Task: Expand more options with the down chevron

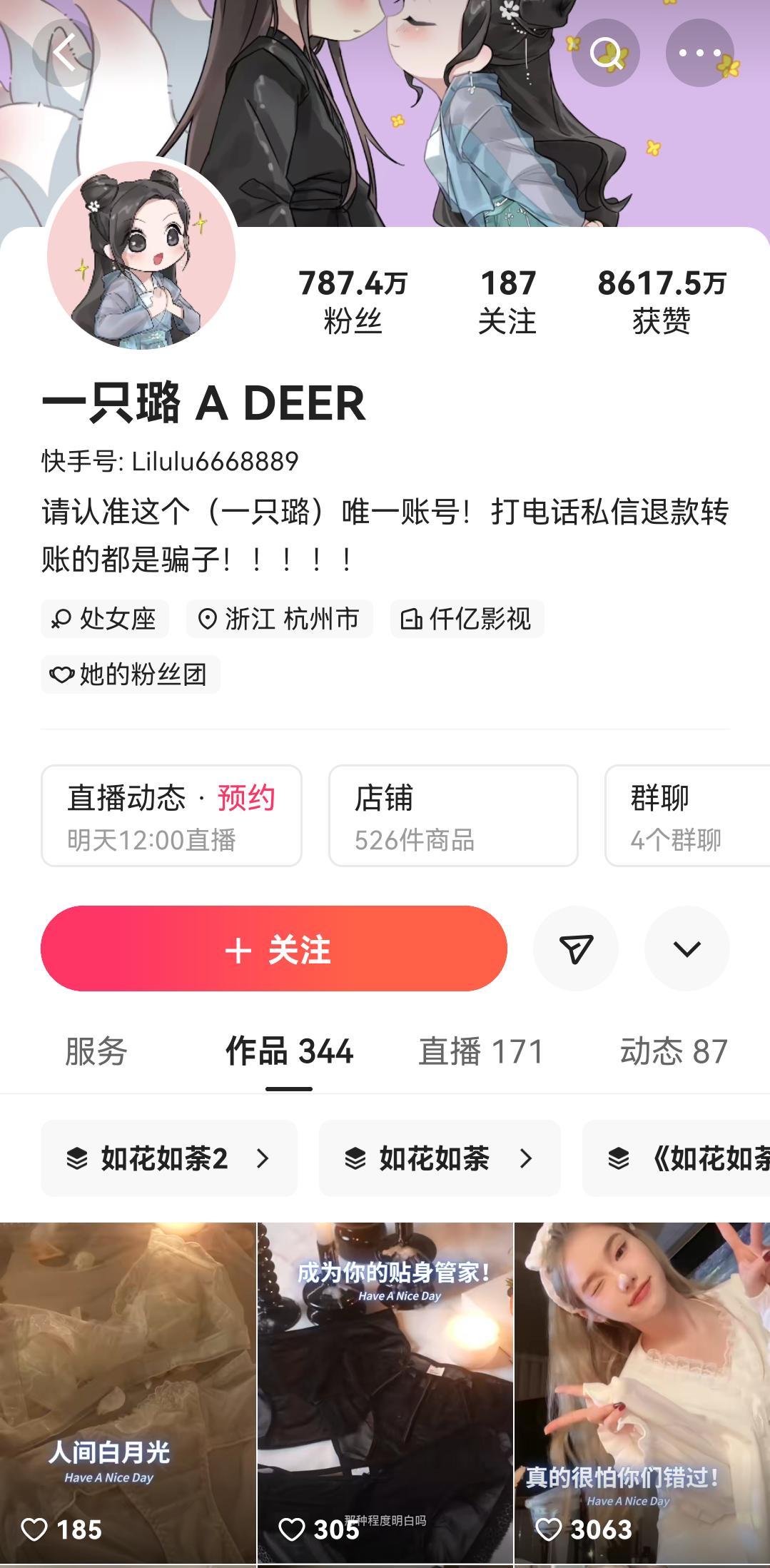Action: (687, 949)
